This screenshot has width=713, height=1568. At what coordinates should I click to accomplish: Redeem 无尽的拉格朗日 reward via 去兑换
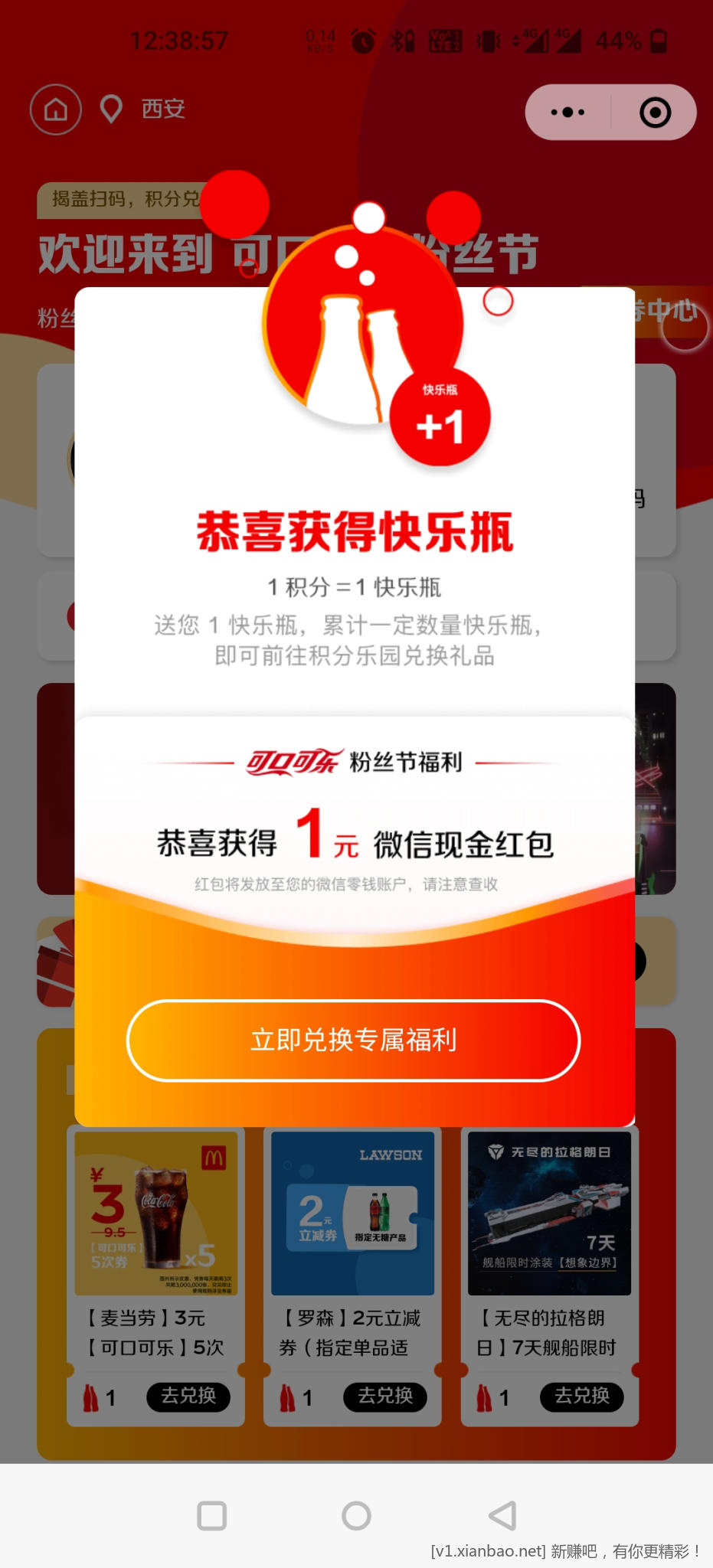(x=581, y=1396)
